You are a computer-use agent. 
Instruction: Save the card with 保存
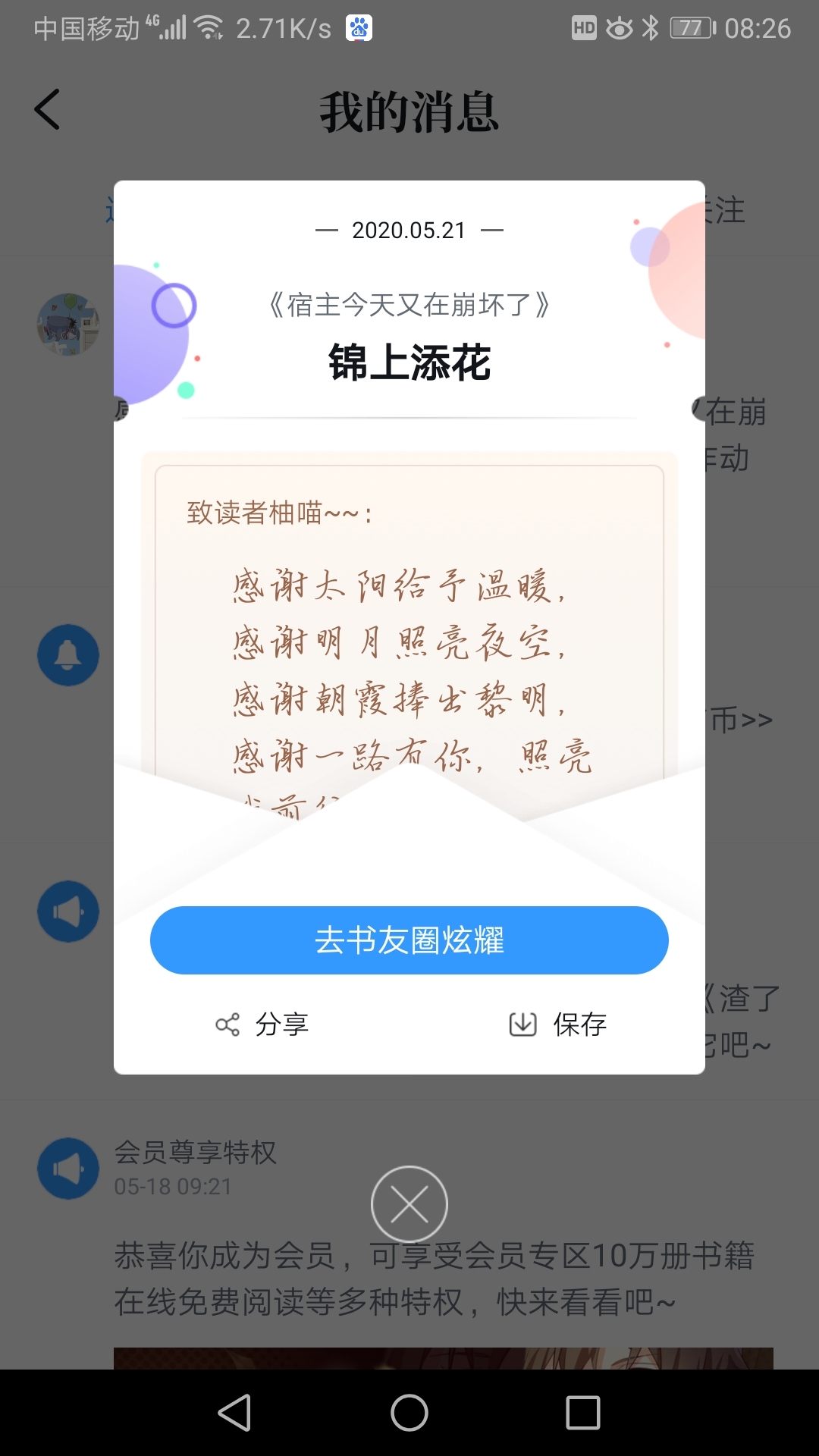click(557, 1025)
